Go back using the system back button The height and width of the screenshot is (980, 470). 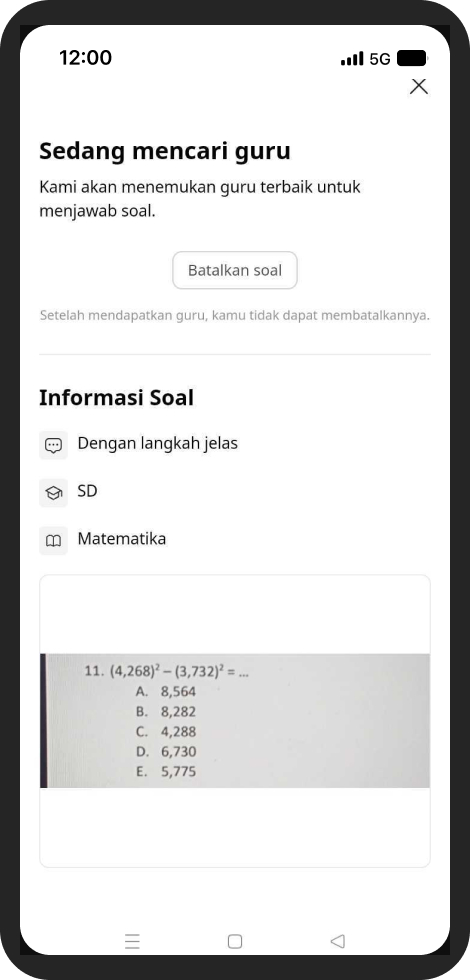coord(338,941)
